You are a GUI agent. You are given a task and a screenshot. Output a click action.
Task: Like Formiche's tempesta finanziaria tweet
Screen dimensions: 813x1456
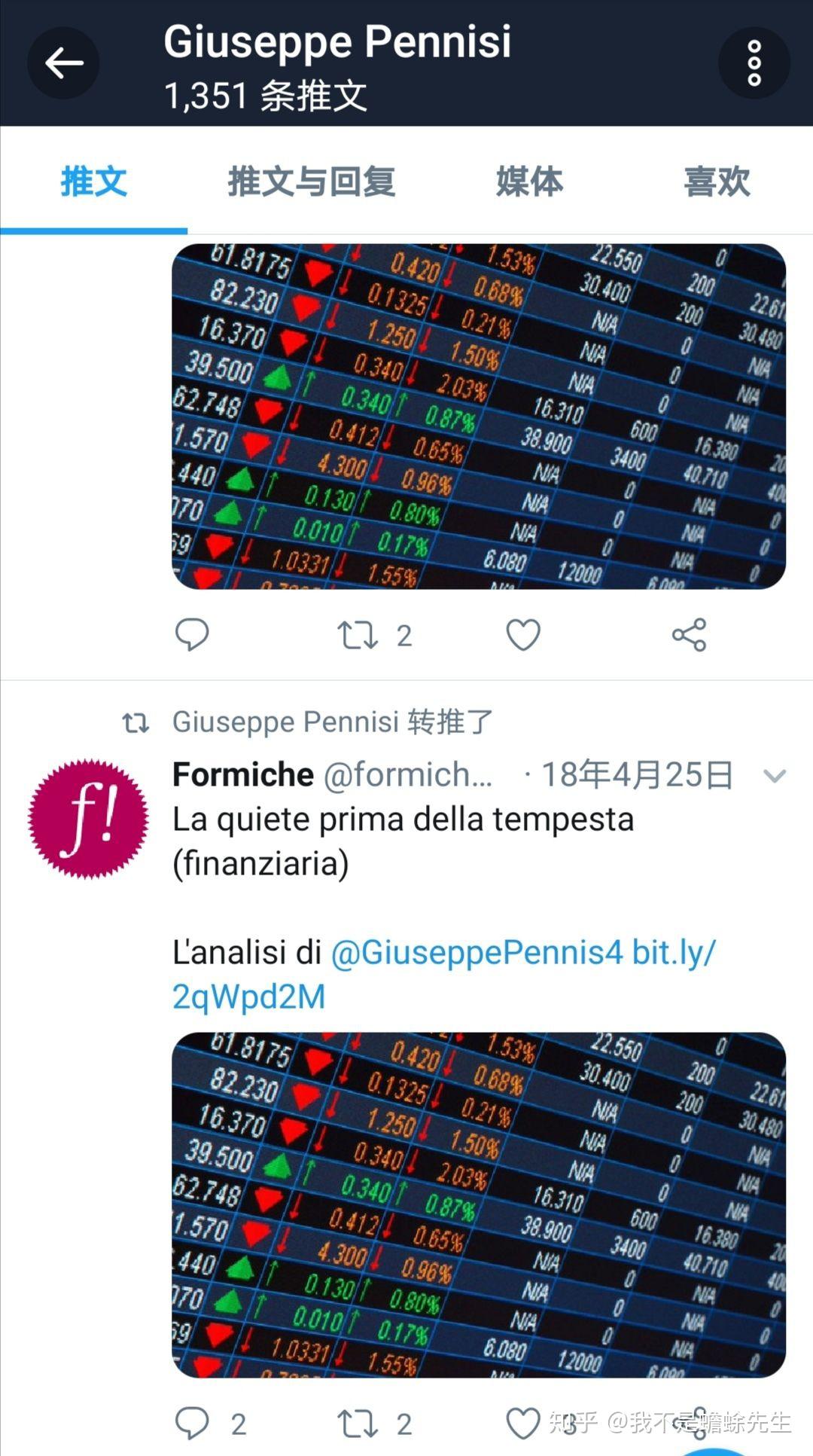click(x=523, y=1424)
